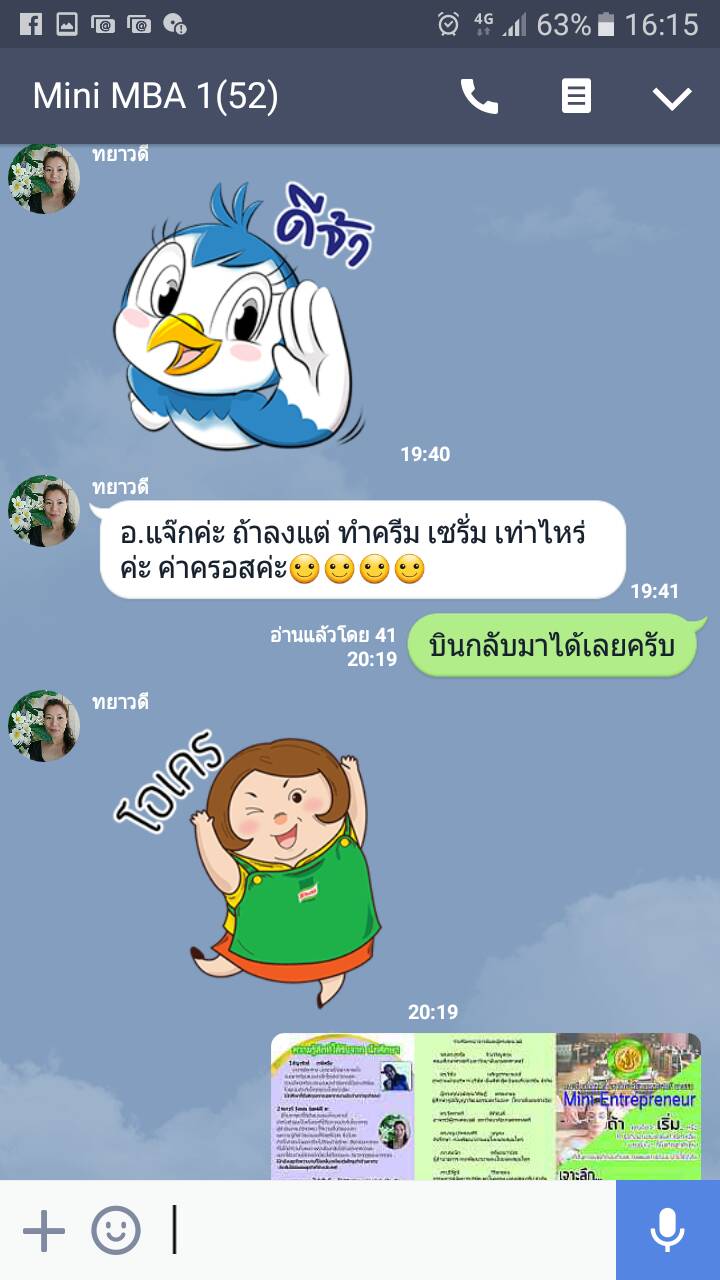
Task: Open the group notes icon
Action: (576, 97)
